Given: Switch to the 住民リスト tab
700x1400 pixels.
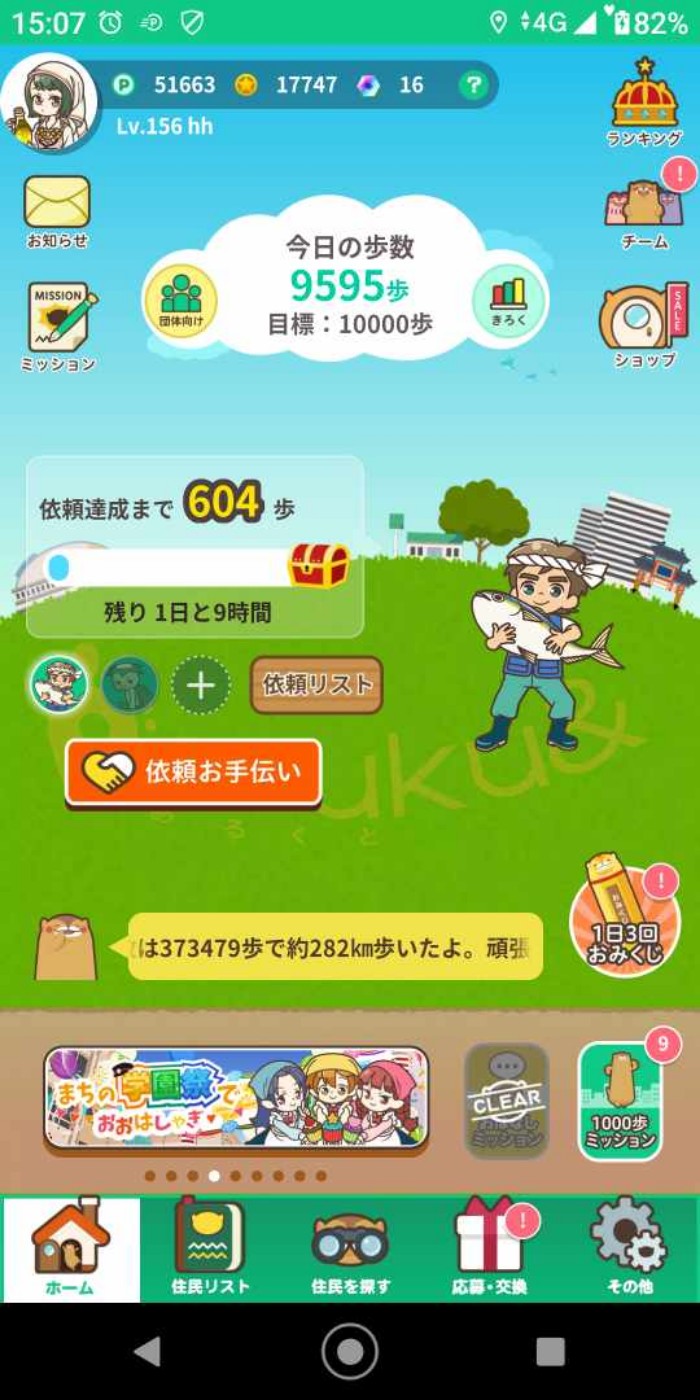Looking at the screenshot, I should coord(209,1249).
